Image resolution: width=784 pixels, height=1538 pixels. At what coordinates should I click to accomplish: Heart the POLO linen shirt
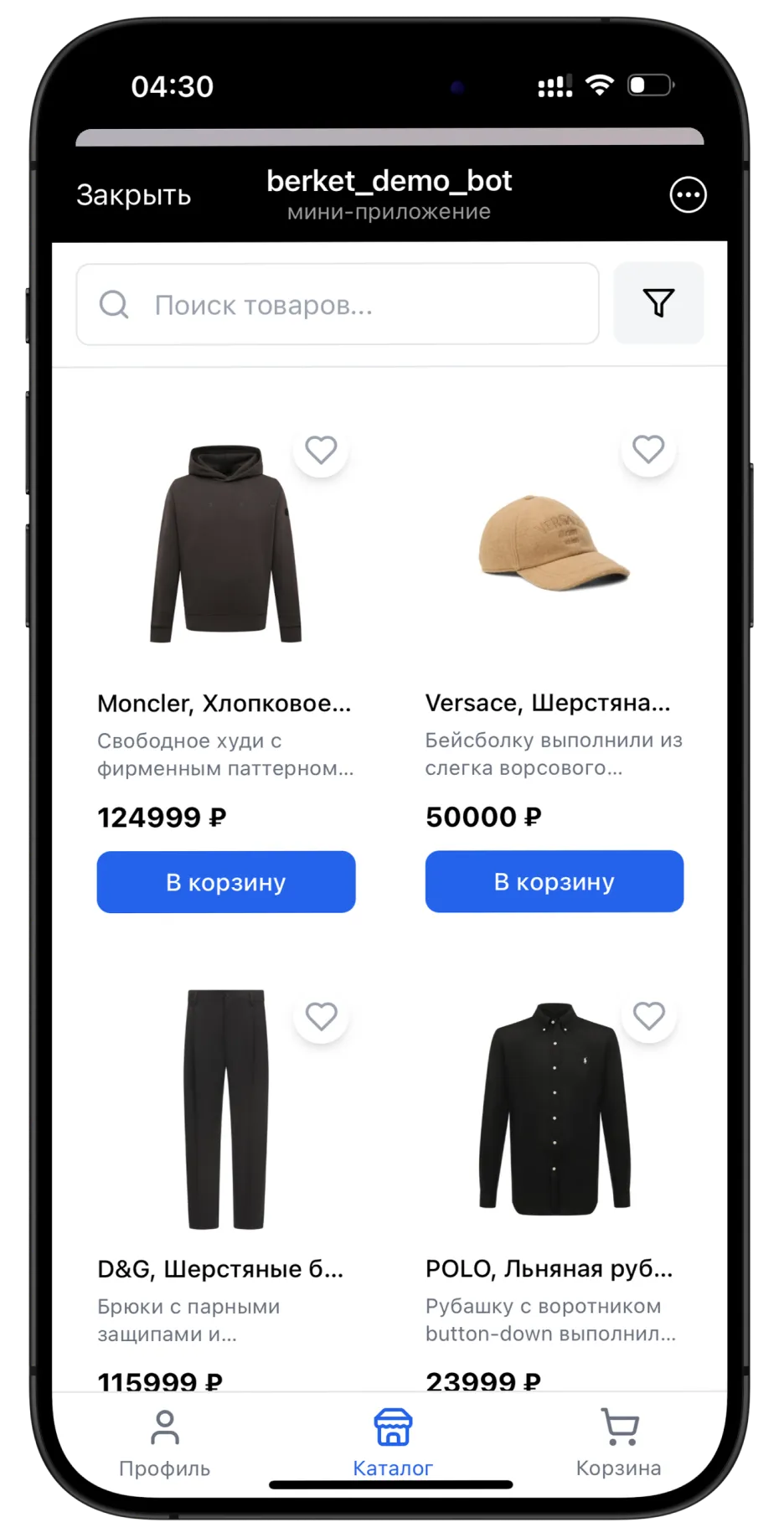pyautogui.click(x=648, y=1016)
